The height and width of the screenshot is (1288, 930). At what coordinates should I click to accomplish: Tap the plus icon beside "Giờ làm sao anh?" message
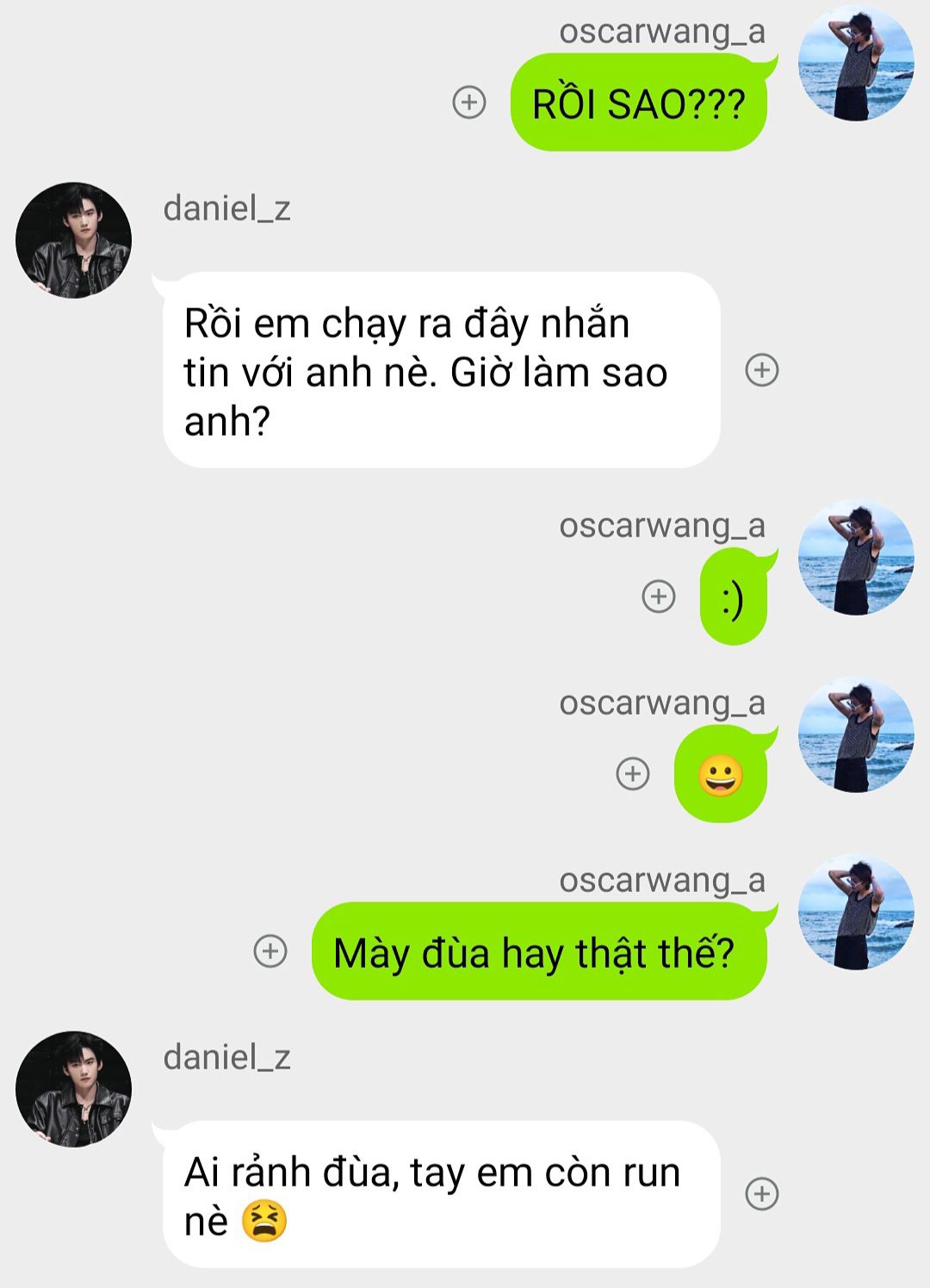(x=761, y=370)
